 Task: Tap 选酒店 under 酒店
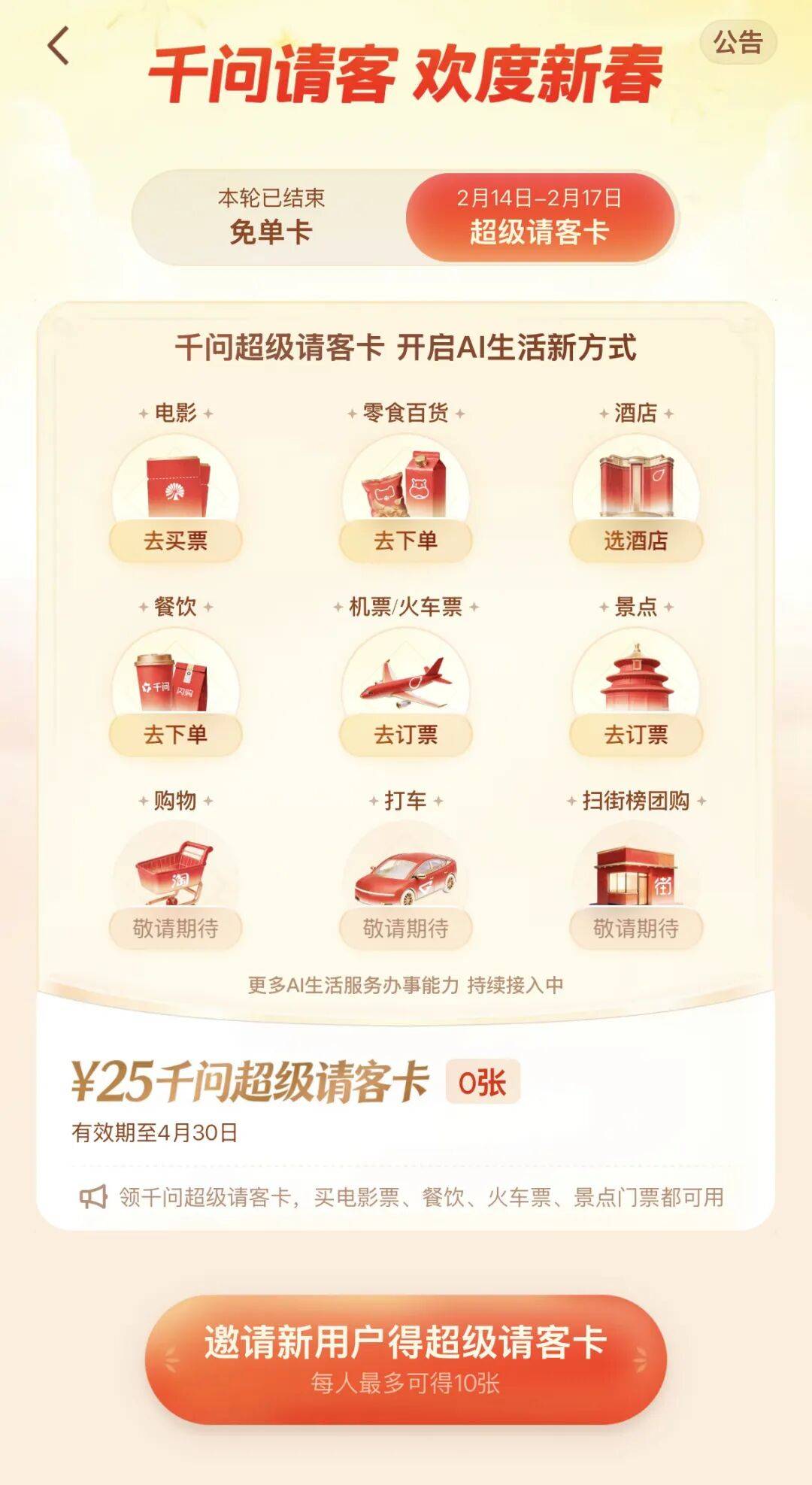[x=635, y=541]
